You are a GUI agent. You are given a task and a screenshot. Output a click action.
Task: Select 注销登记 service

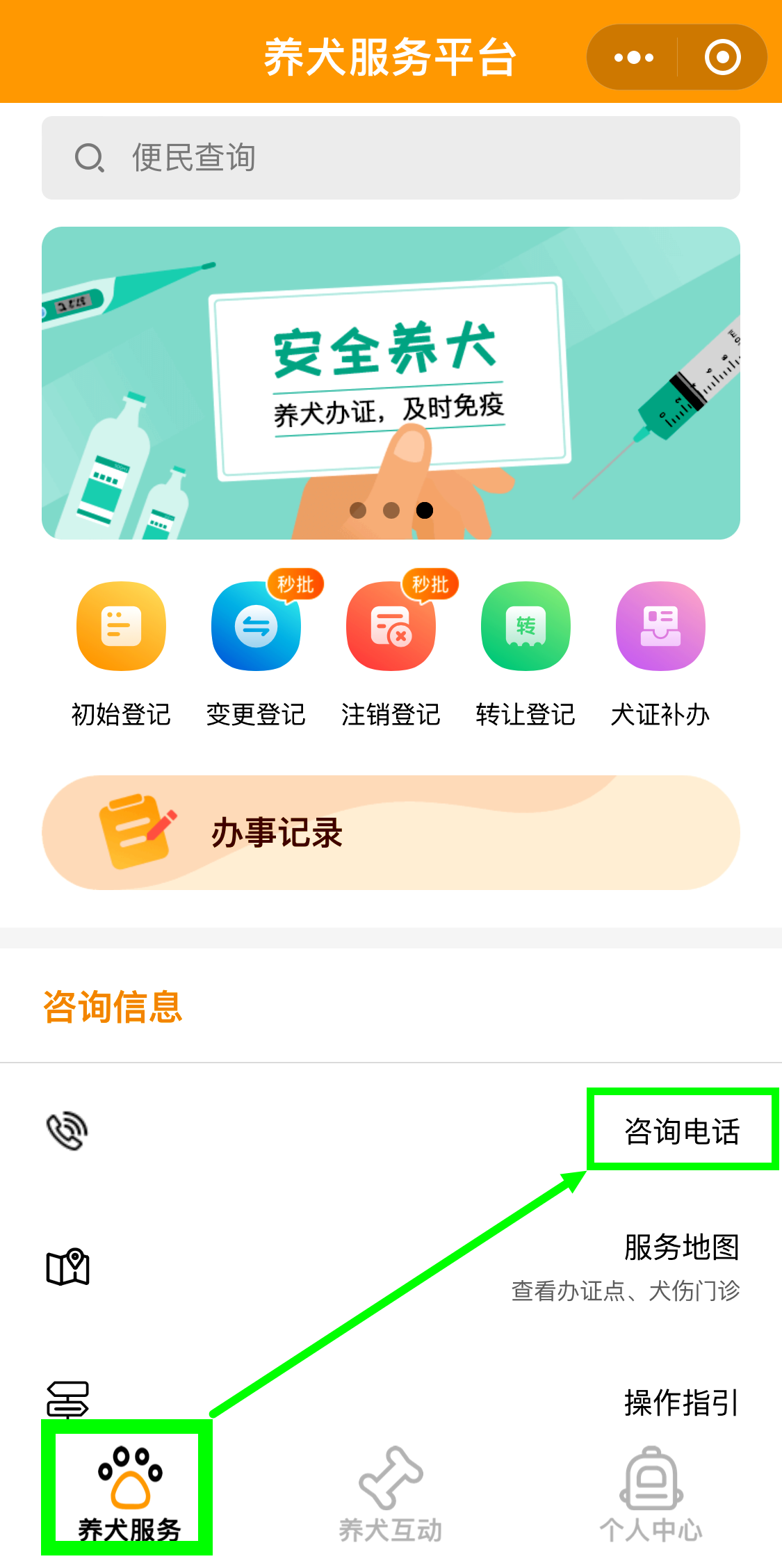(391, 654)
